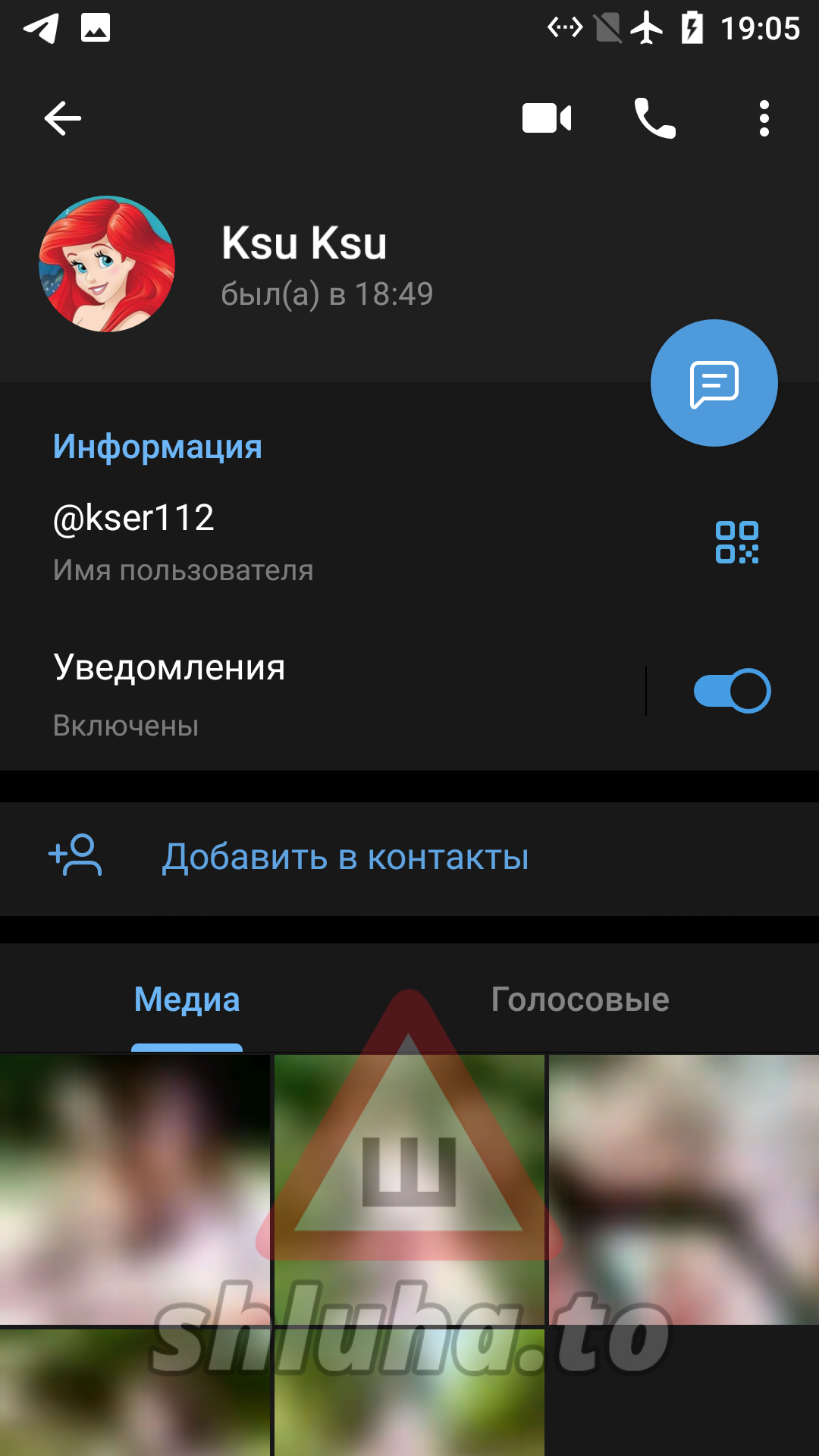Open the Уведомления notification settings
Viewport: 819px width, 1456px height.
(x=303, y=692)
